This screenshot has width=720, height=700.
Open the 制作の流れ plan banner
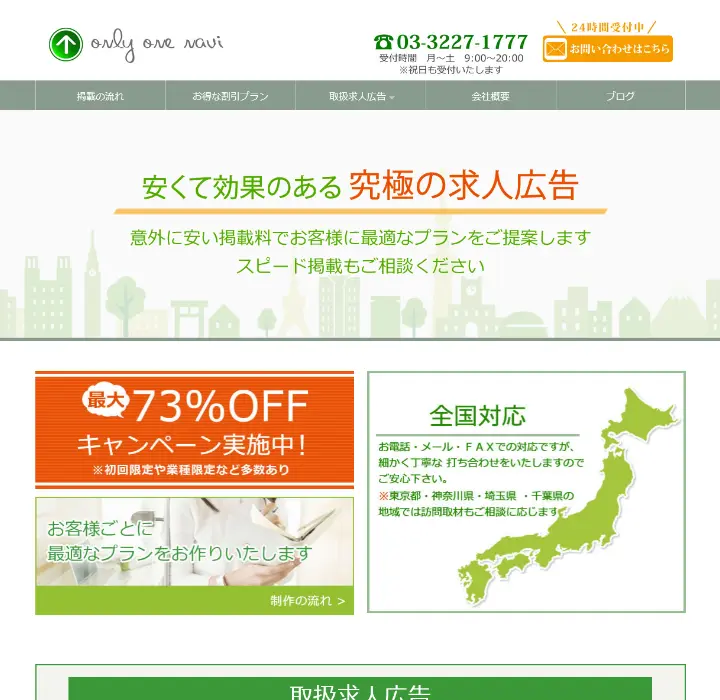(194, 555)
